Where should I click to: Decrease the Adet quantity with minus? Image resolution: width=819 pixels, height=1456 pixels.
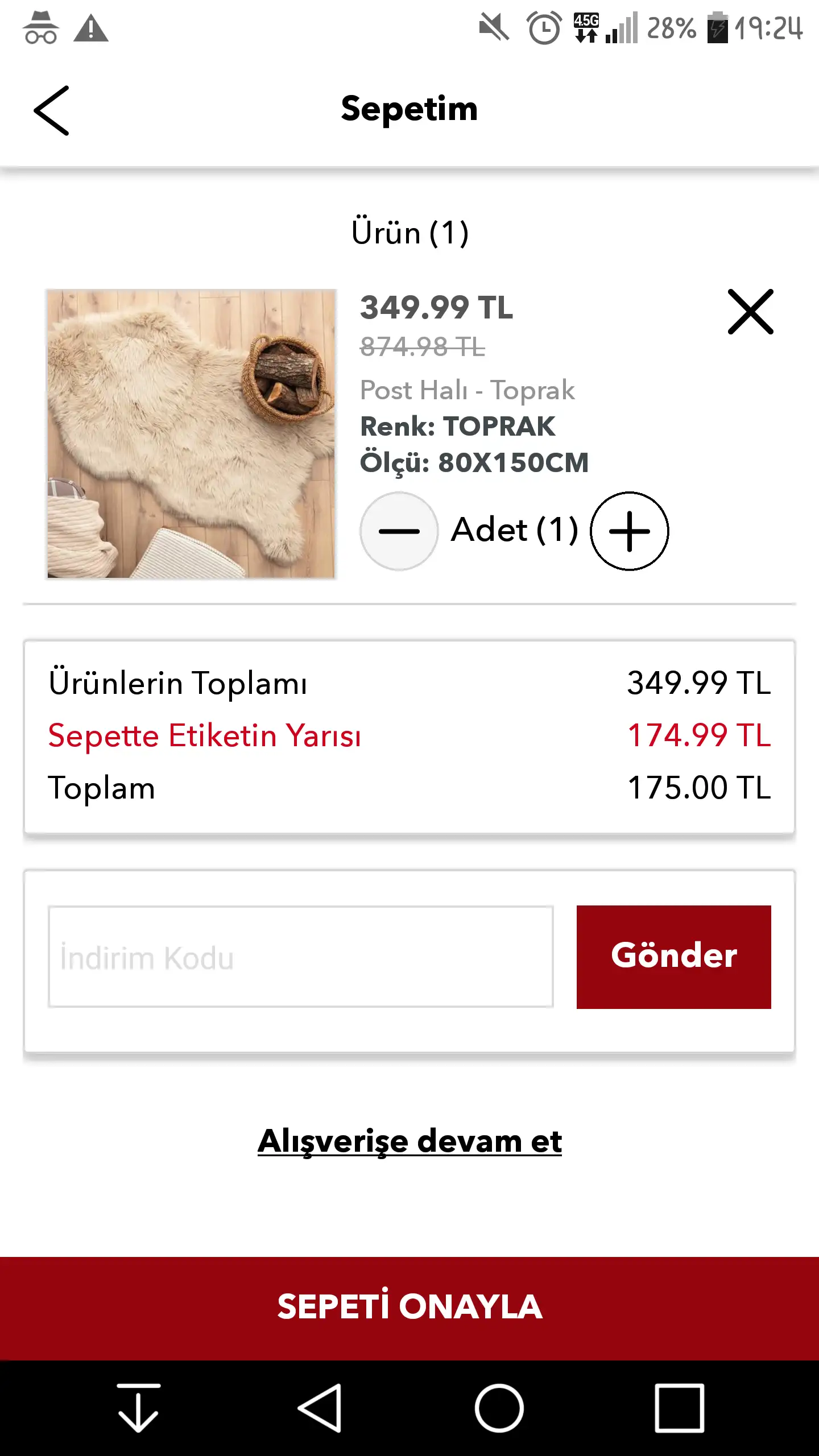point(399,531)
